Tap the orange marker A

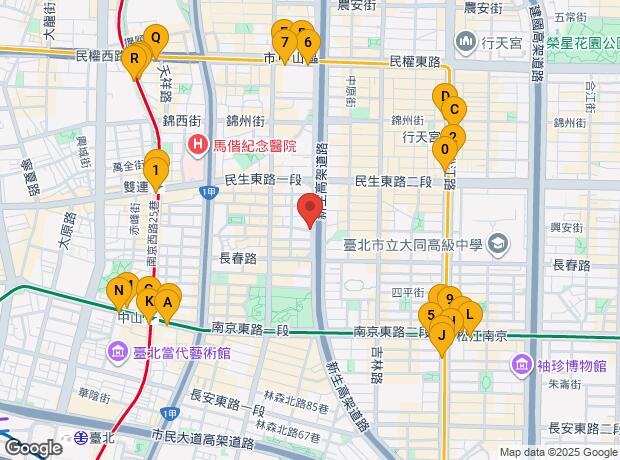click(x=167, y=303)
